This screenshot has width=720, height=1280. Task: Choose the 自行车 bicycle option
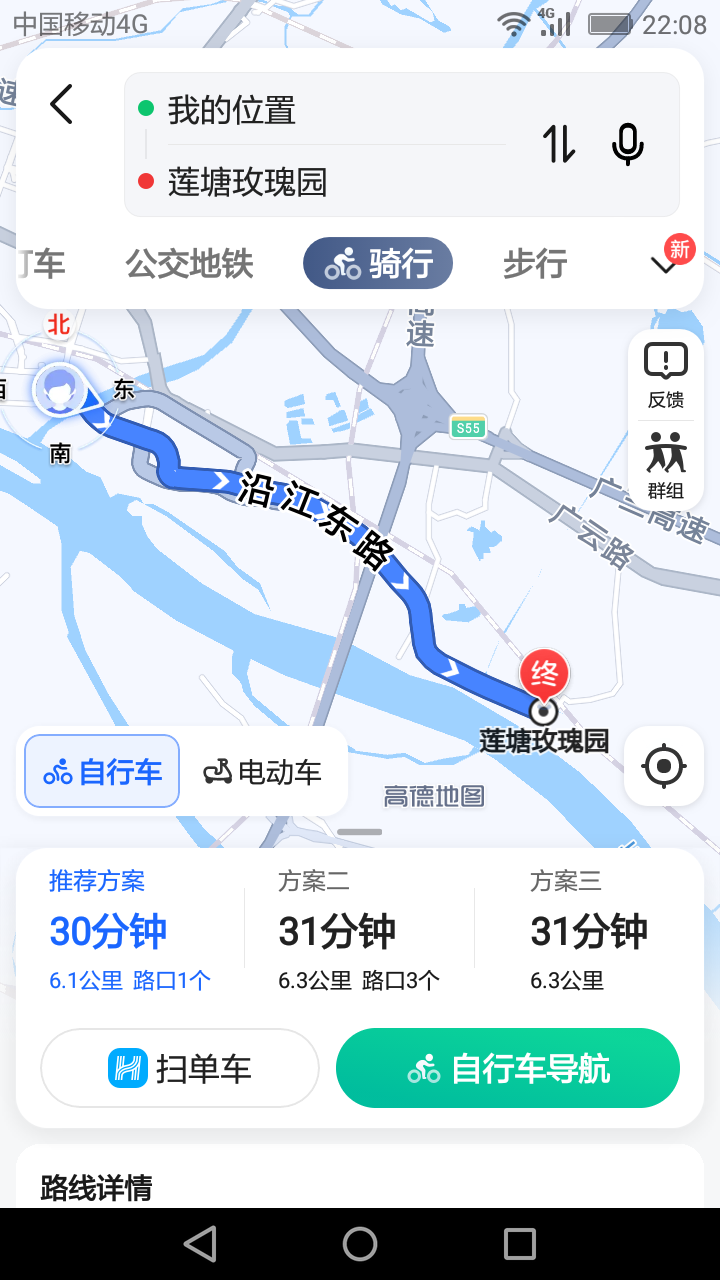point(102,771)
